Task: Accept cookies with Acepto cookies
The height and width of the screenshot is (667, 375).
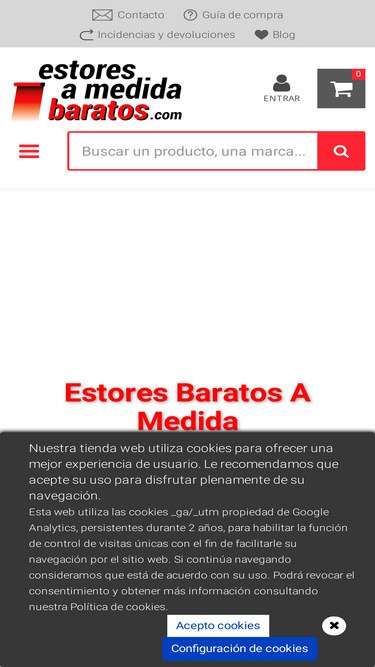Action: click(x=218, y=626)
